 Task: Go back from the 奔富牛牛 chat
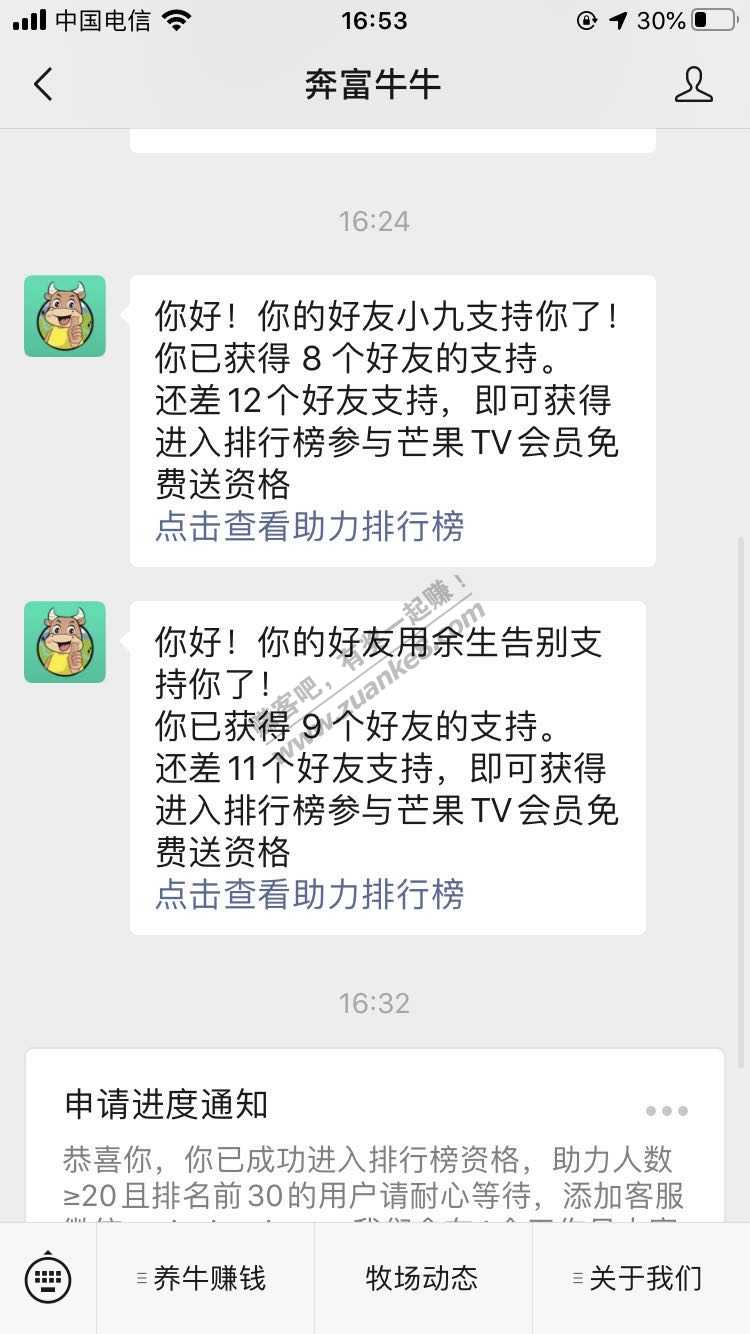43,85
